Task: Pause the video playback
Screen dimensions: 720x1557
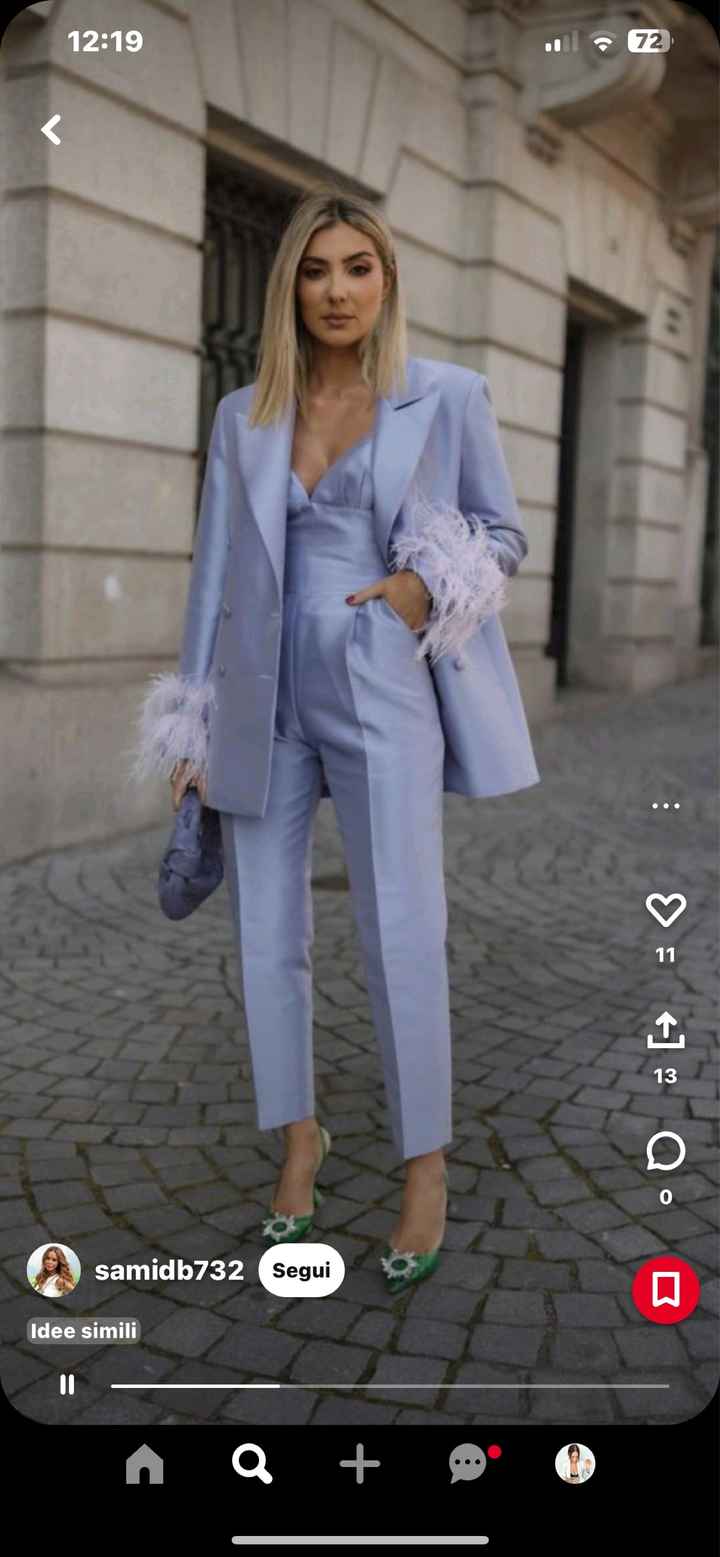Action: 67,1385
